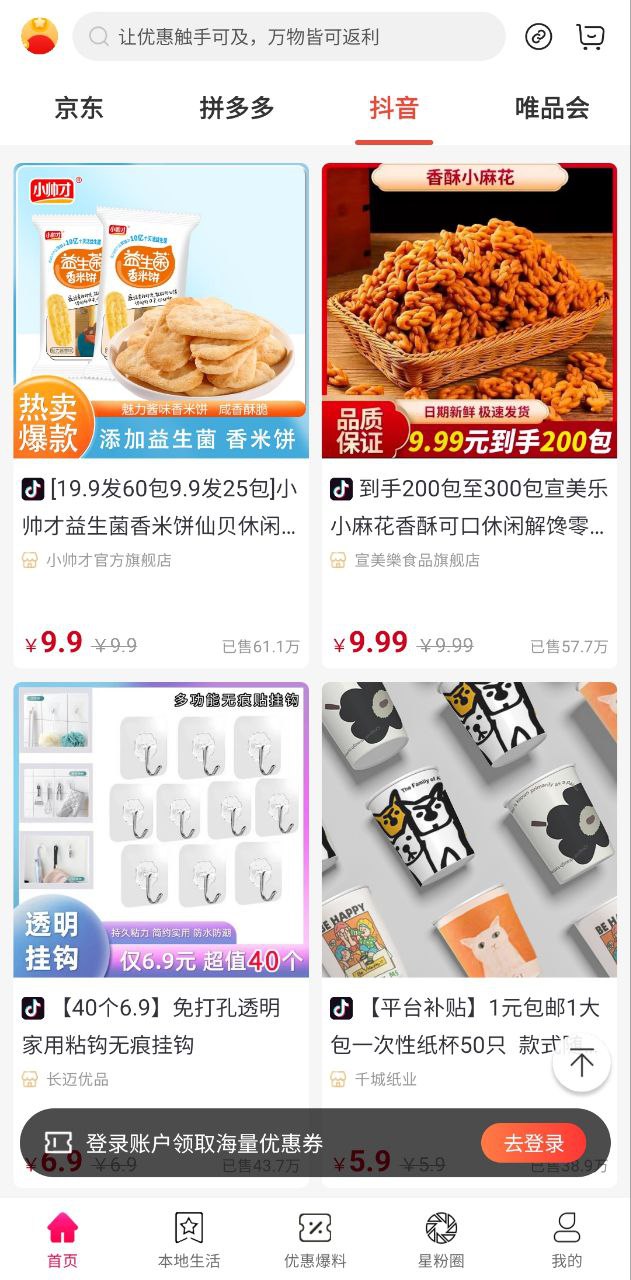This screenshot has height=1280, width=631.
Task: Tap 去登录 to sign in
Action: point(533,1143)
